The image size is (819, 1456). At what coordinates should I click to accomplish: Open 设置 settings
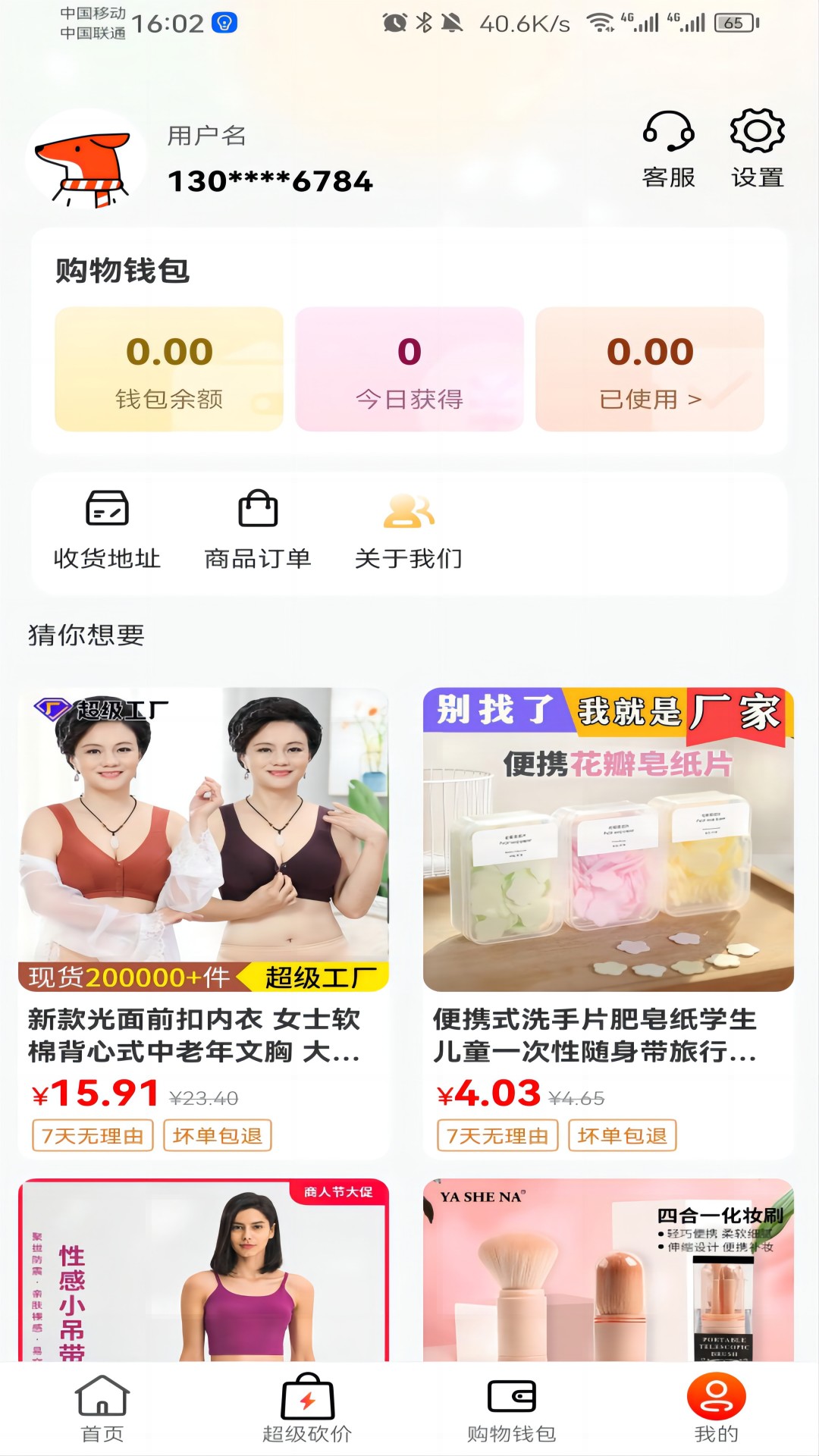pos(757,149)
